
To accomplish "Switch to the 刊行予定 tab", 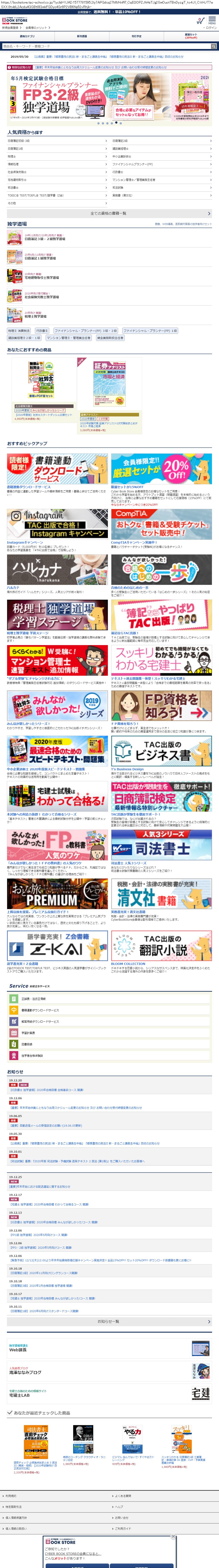I will tap(136, 36).
